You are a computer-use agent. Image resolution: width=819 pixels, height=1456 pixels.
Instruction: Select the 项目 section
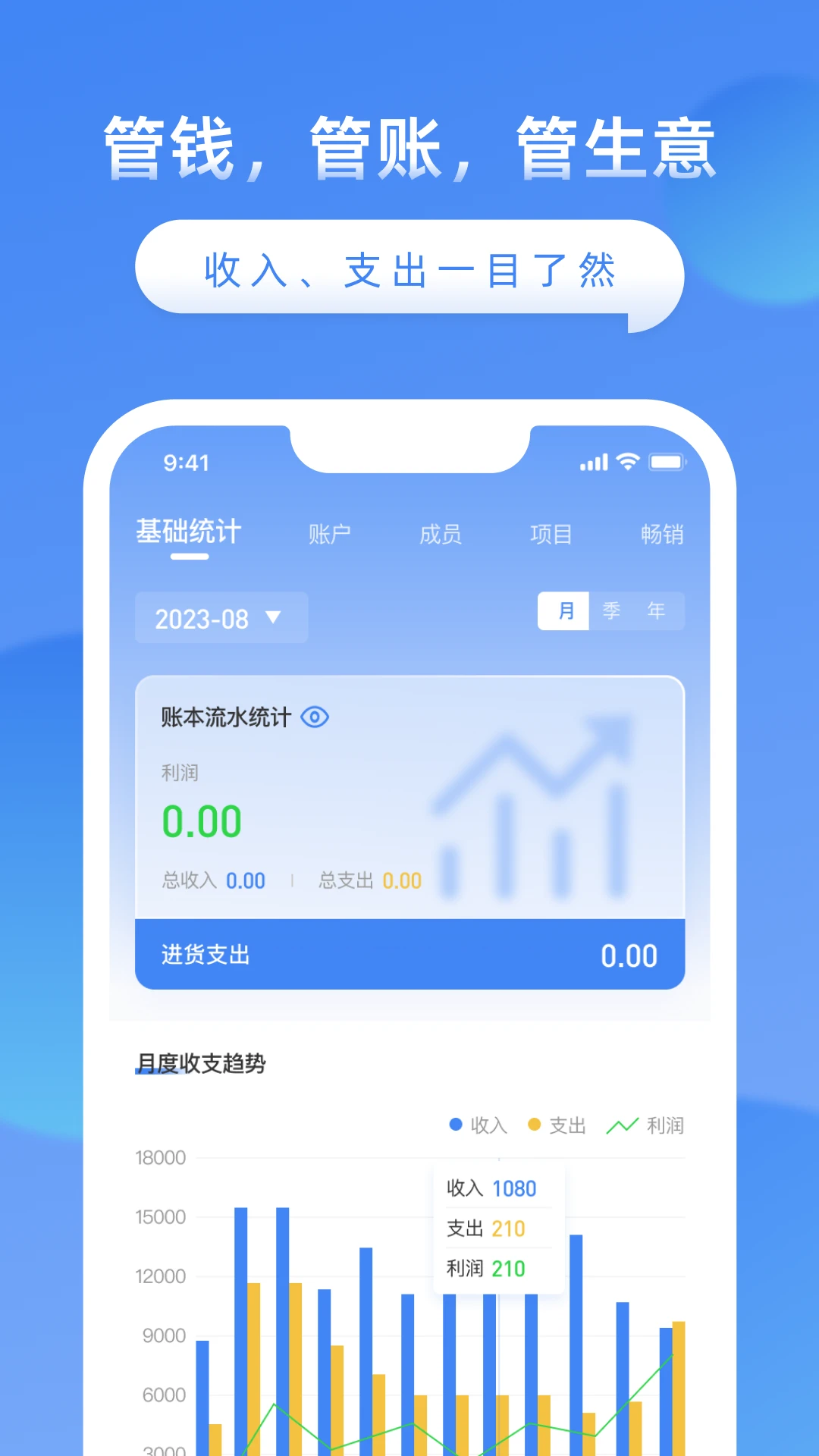coord(551,533)
